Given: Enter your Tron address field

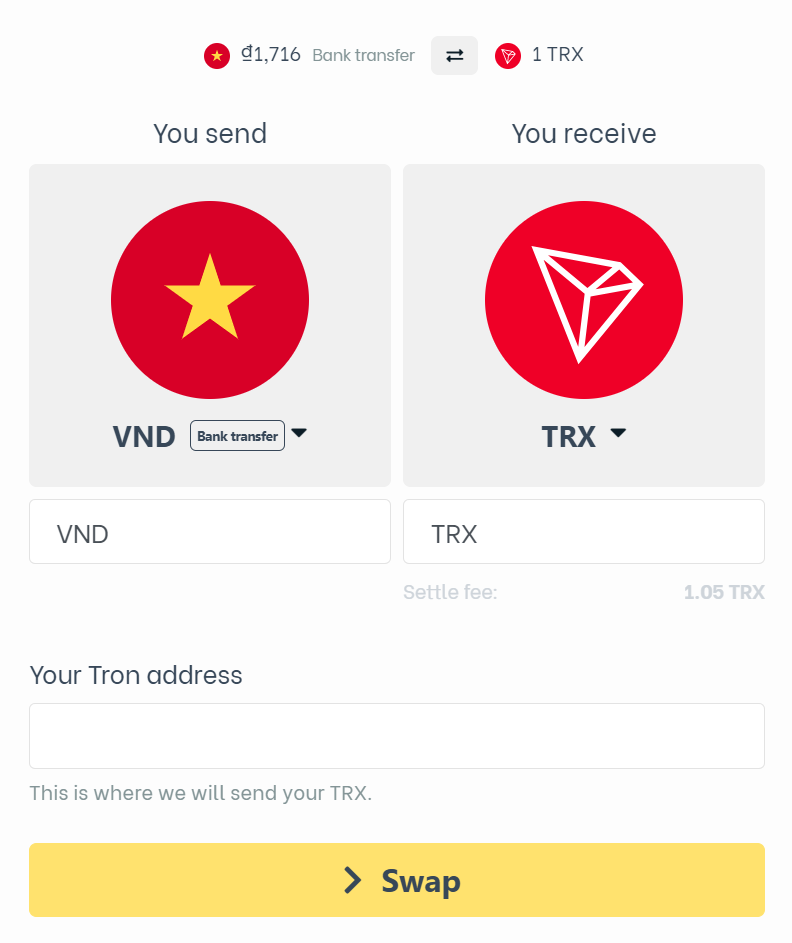Looking at the screenshot, I should pyautogui.click(x=397, y=736).
